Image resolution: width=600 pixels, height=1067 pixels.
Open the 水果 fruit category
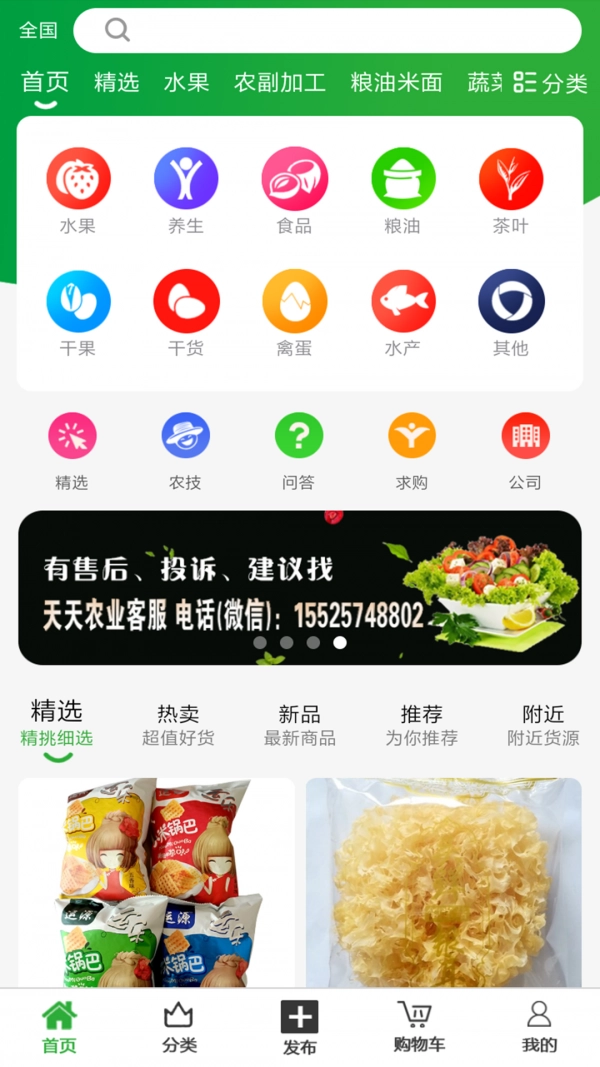coord(78,191)
